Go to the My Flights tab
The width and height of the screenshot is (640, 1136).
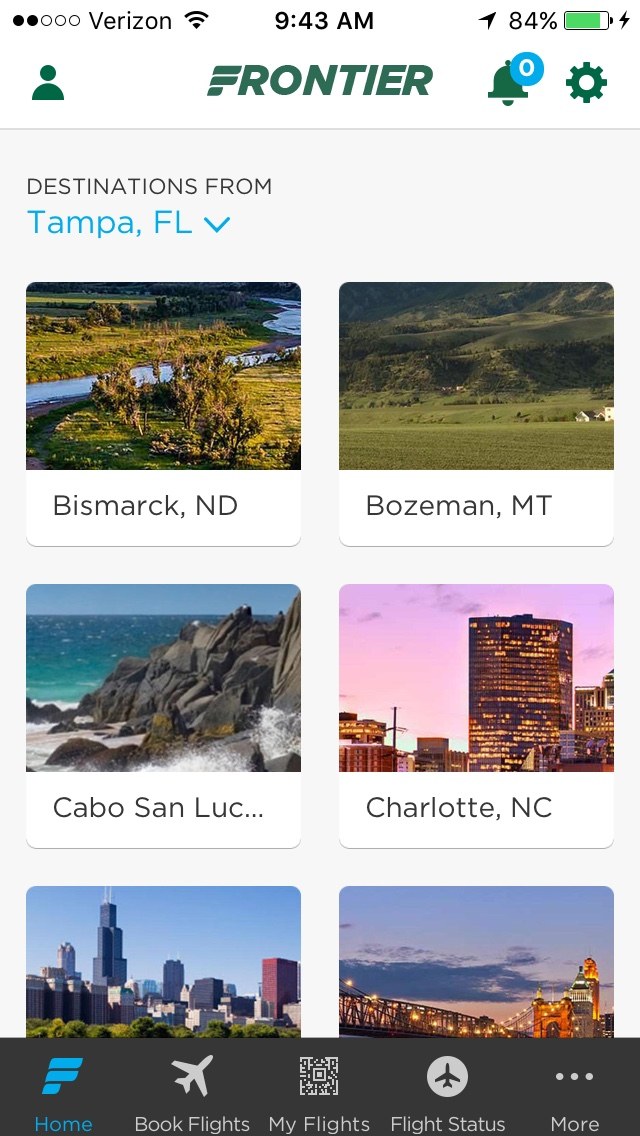(x=319, y=1091)
